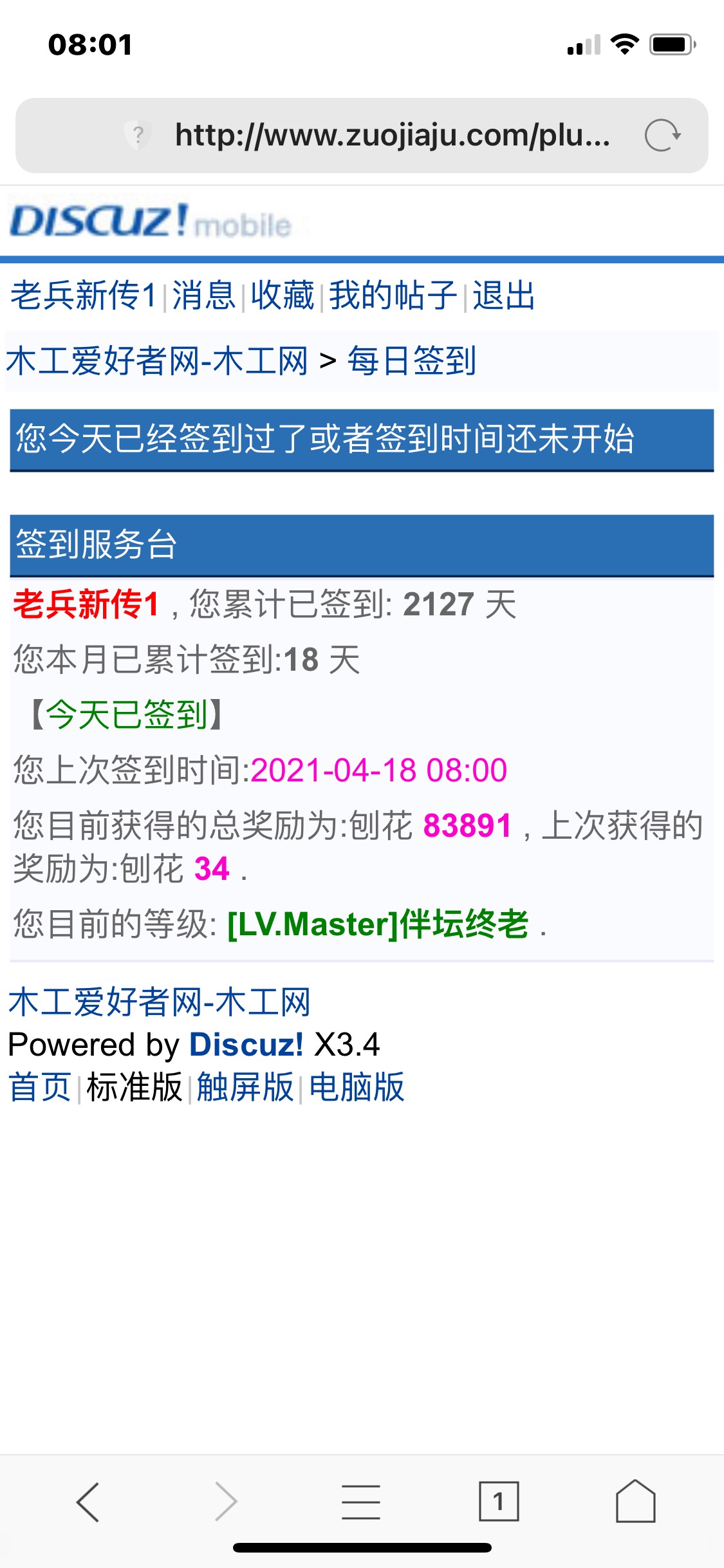Go to the browser home page
This screenshot has width=724, height=1568.
(635, 1502)
